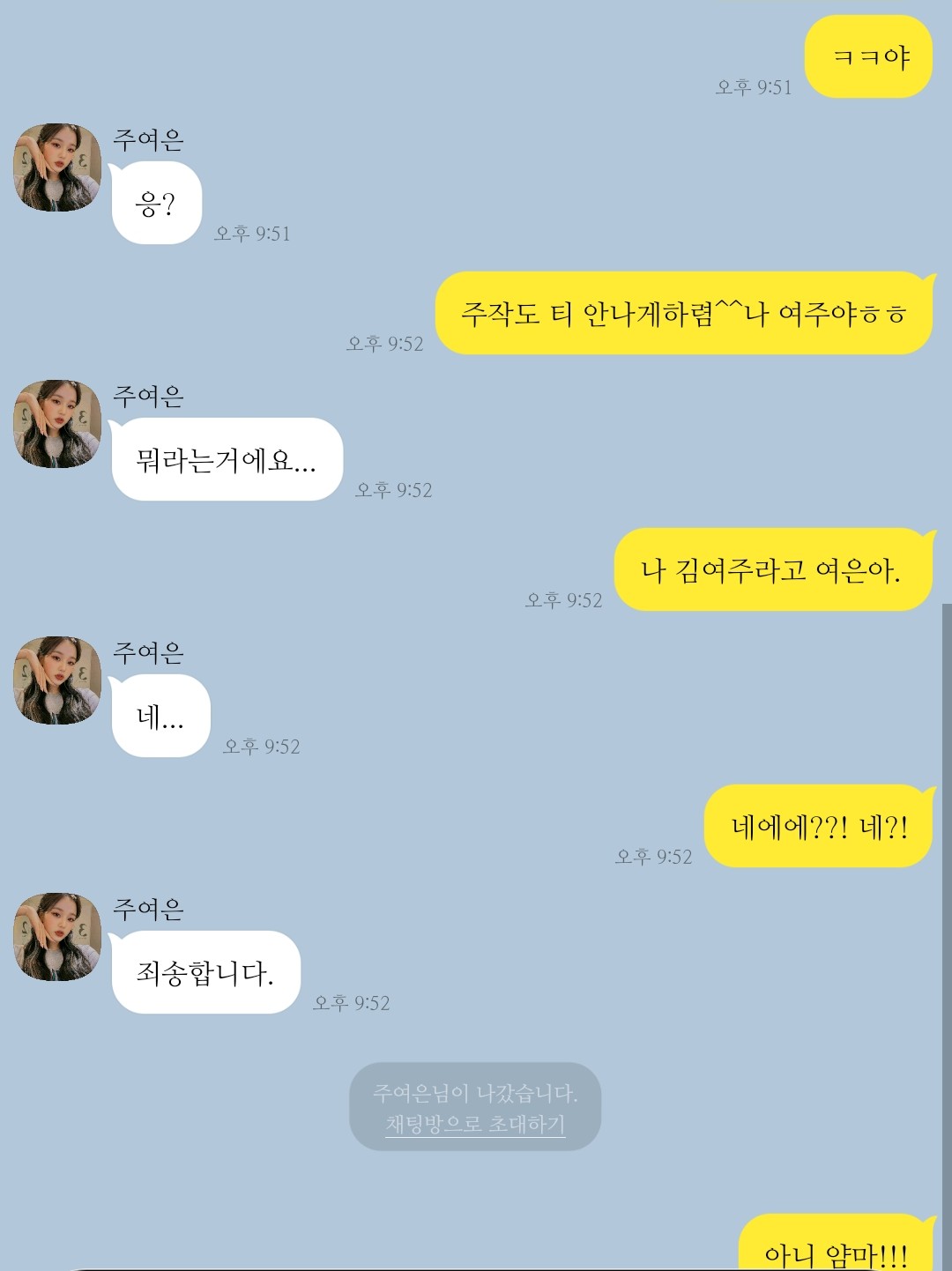952x1271 pixels.
Task: Open 주여은's profile photo beside the 응? message
Action: (57, 167)
